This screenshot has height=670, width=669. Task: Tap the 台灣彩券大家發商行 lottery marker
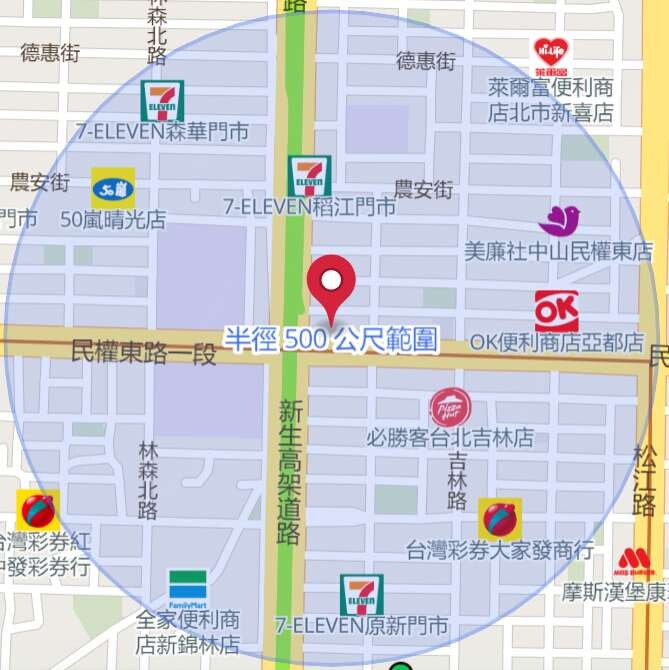(x=499, y=519)
